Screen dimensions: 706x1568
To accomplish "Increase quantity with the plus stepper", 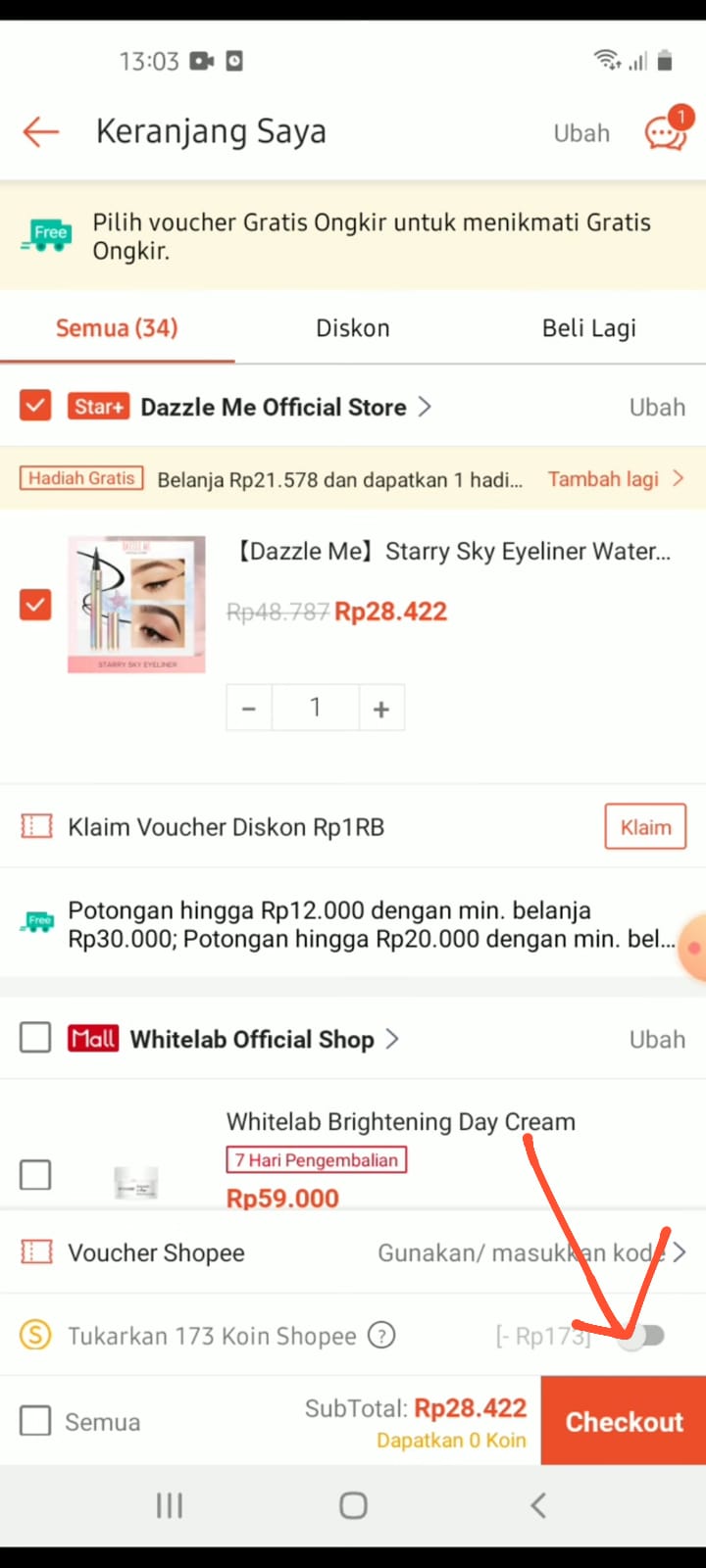I will click(x=381, y=707).
